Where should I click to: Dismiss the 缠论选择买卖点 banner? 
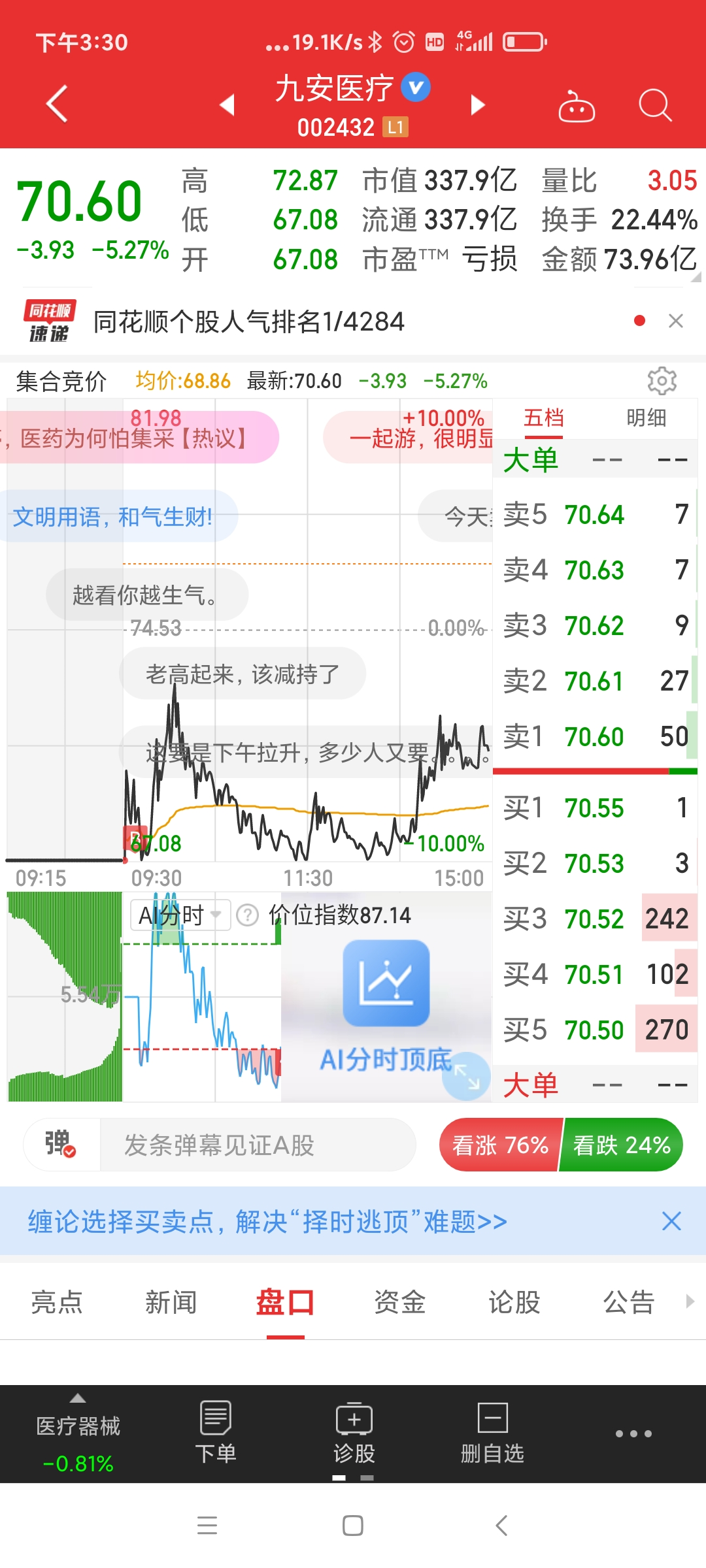point(671,1221)
